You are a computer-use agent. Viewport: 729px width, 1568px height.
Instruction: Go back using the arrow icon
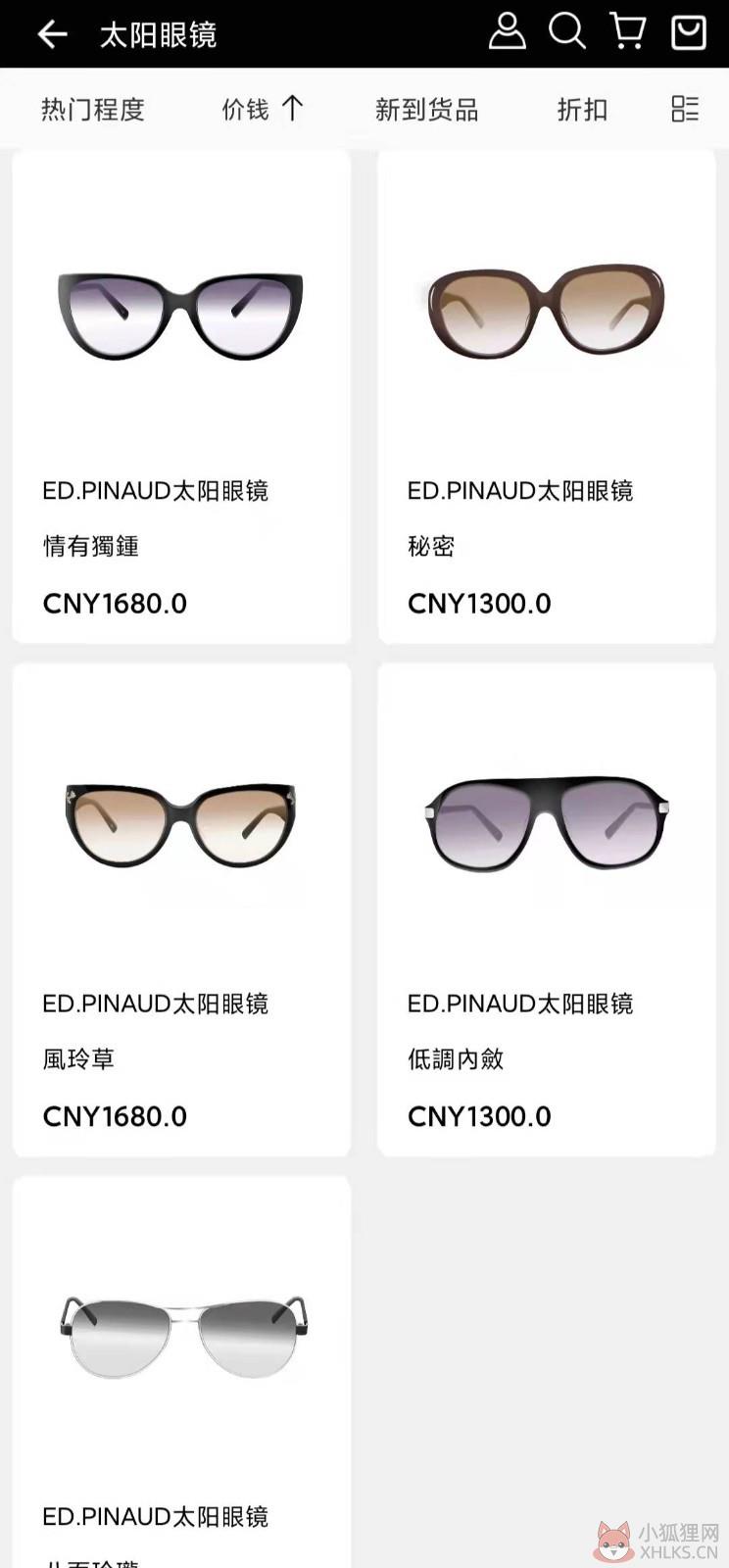click(x=53, y=34)
